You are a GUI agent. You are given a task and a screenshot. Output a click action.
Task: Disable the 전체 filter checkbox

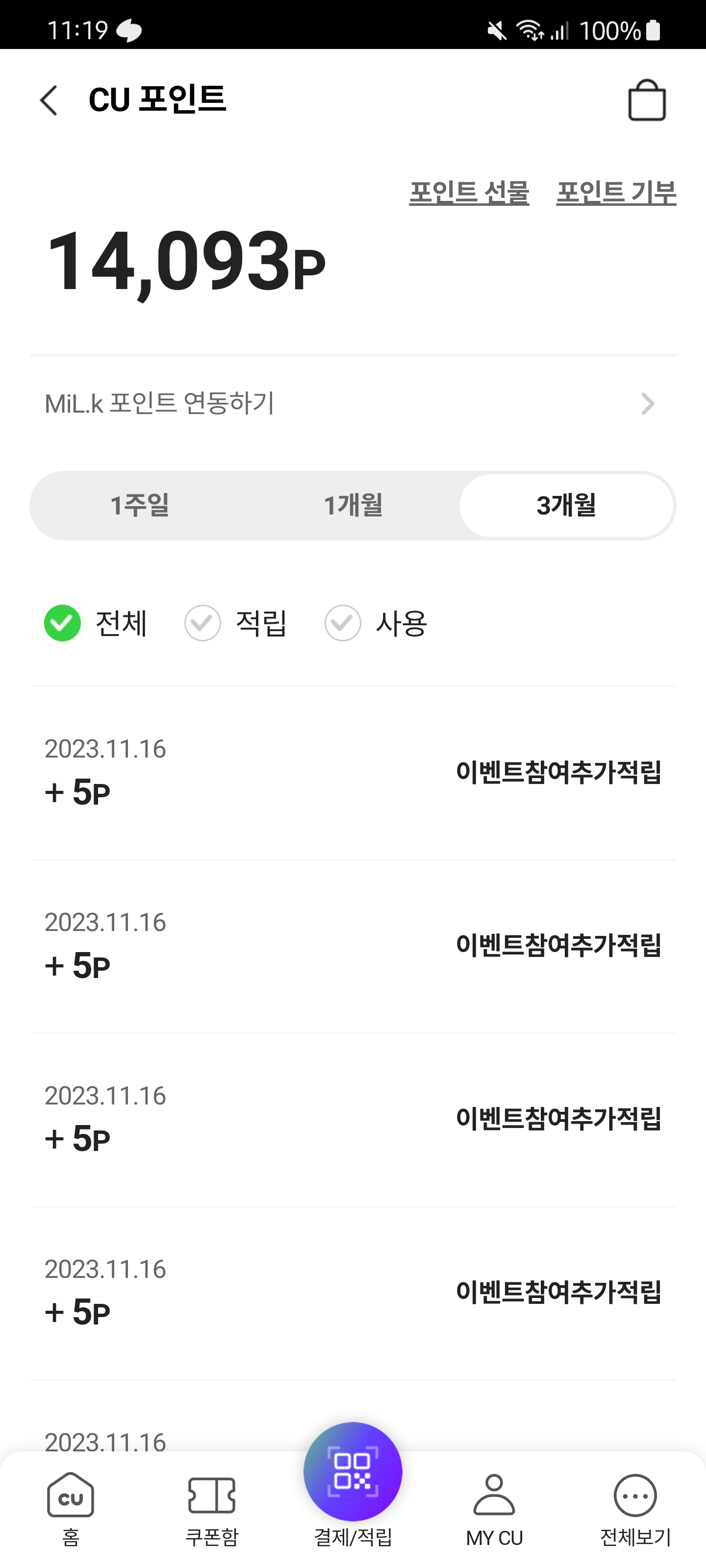pos(61,623)
